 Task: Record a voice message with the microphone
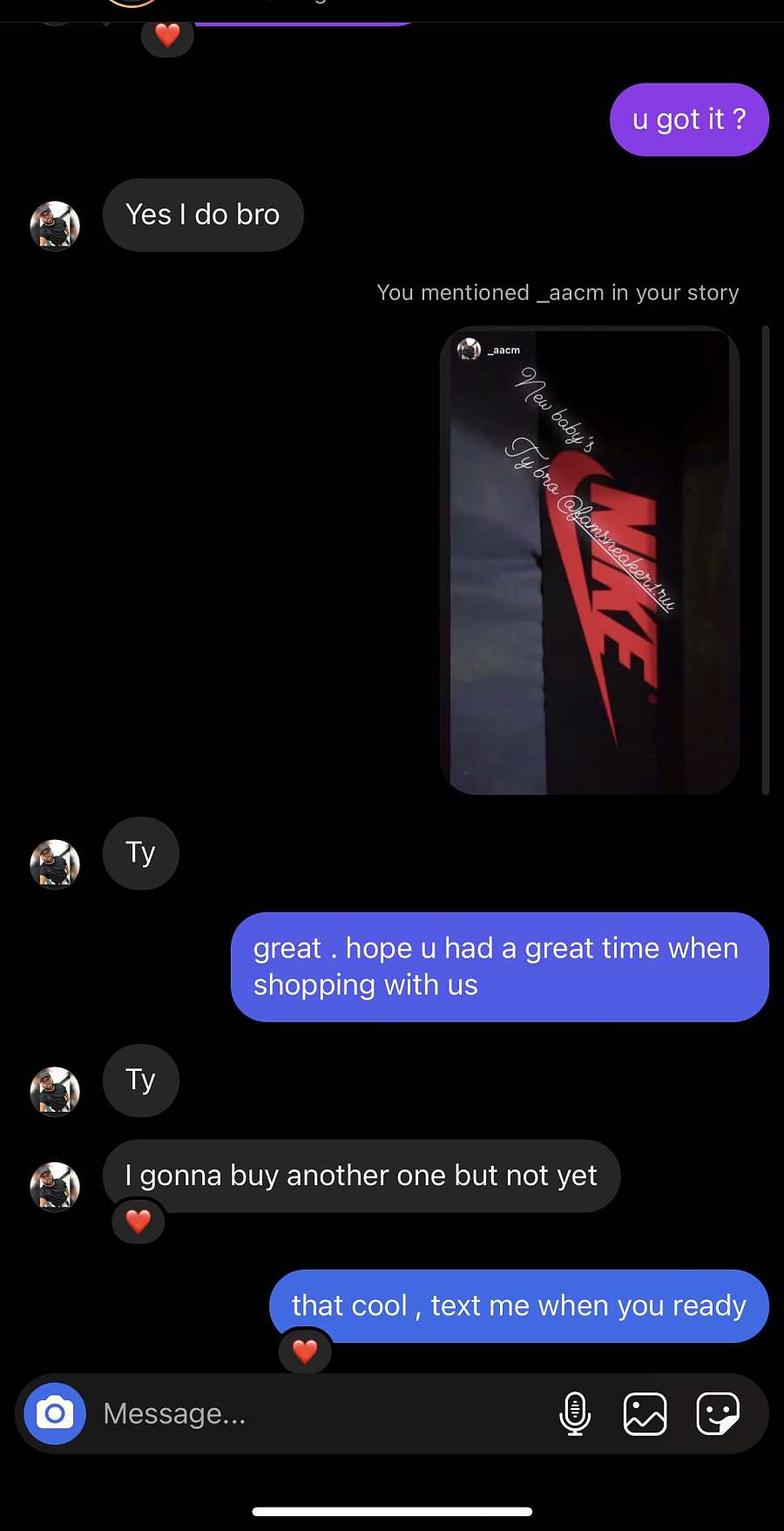575,1413
